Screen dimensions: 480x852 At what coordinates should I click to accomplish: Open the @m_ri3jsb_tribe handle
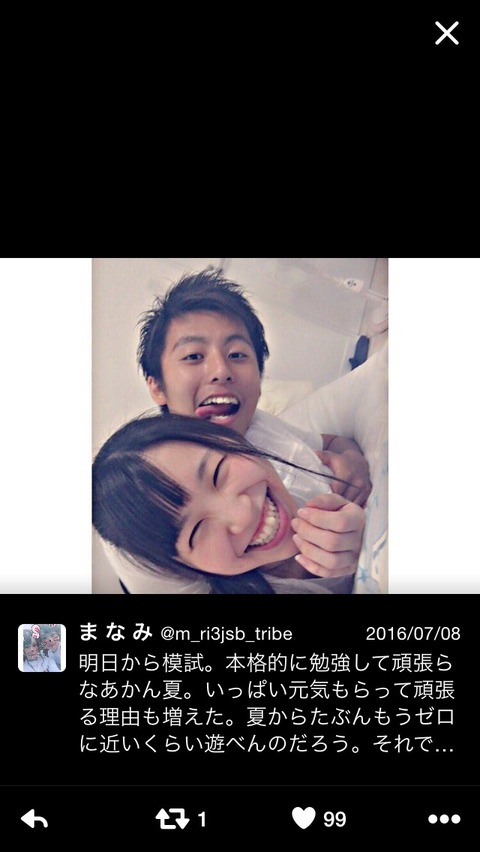click(x=226, y=634)
